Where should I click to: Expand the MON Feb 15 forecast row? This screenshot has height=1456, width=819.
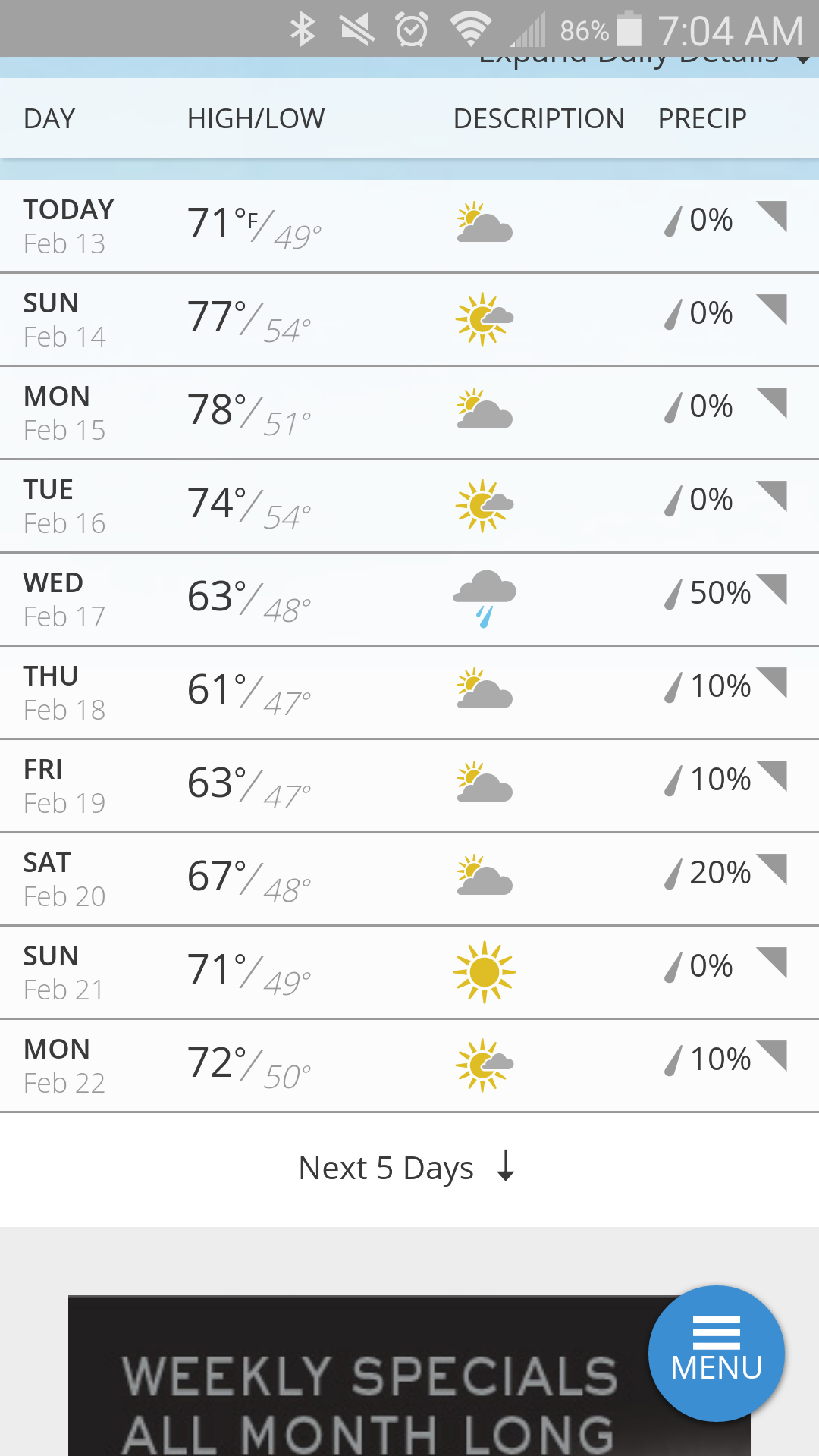click(772, 403)
